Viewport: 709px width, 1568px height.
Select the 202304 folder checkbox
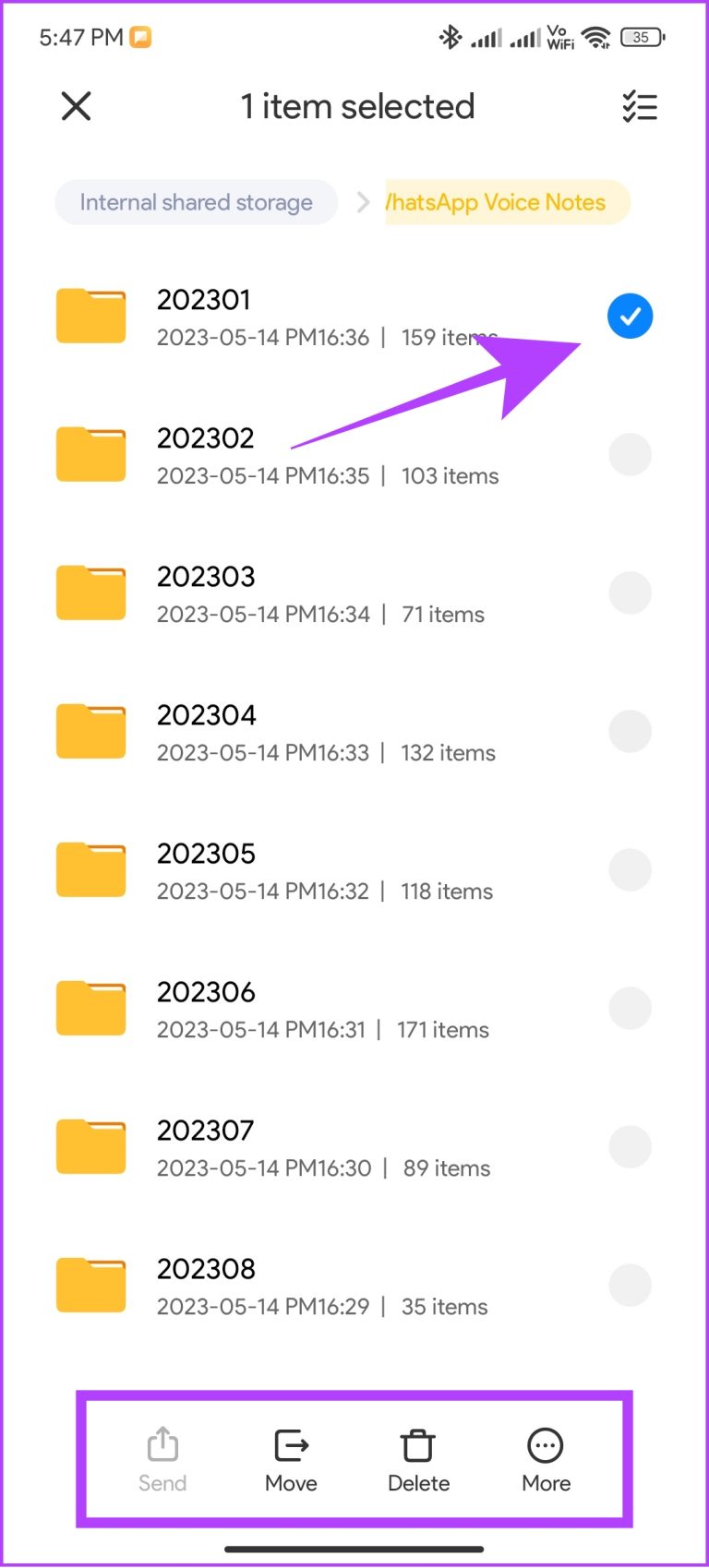click(630, 732)
